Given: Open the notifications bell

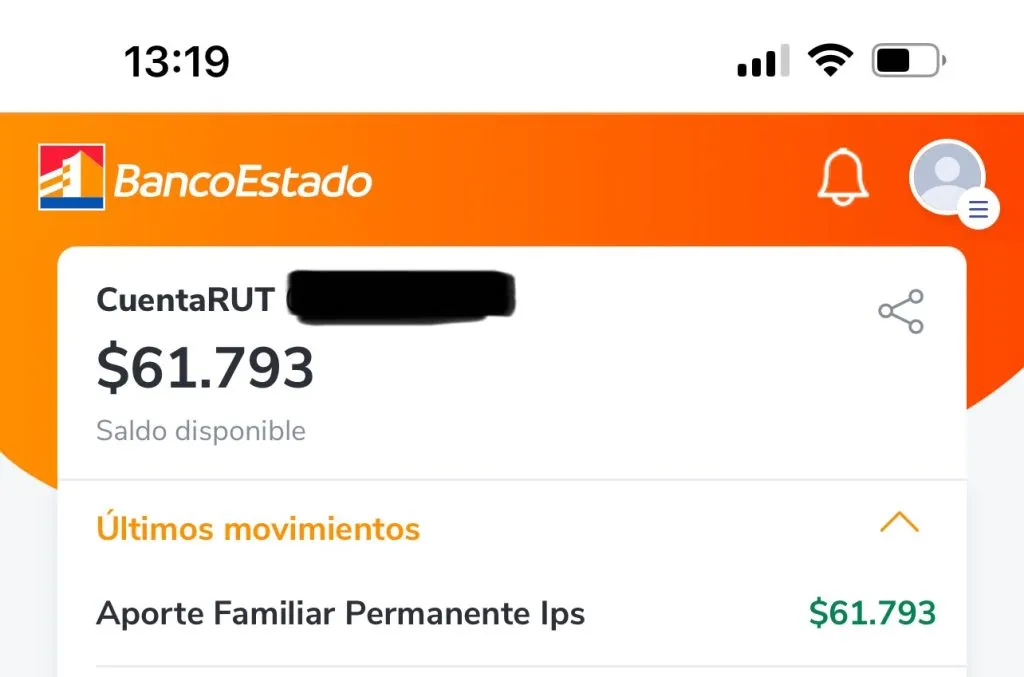Looking at the screenshot, I should (x=843, y=180).
